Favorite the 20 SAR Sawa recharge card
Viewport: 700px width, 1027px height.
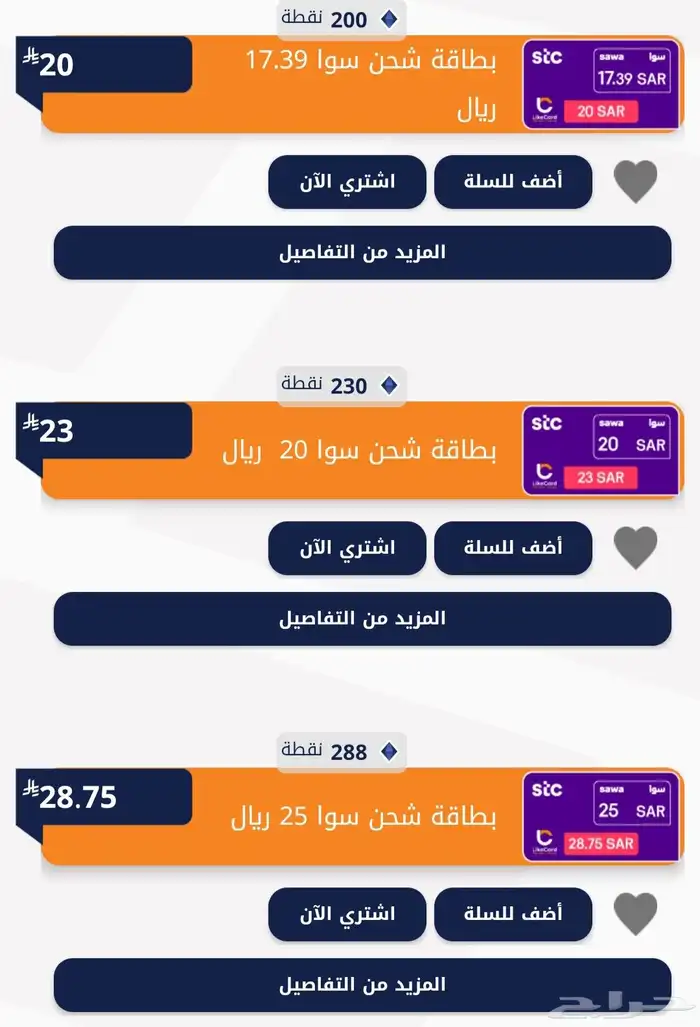[635, 548]
